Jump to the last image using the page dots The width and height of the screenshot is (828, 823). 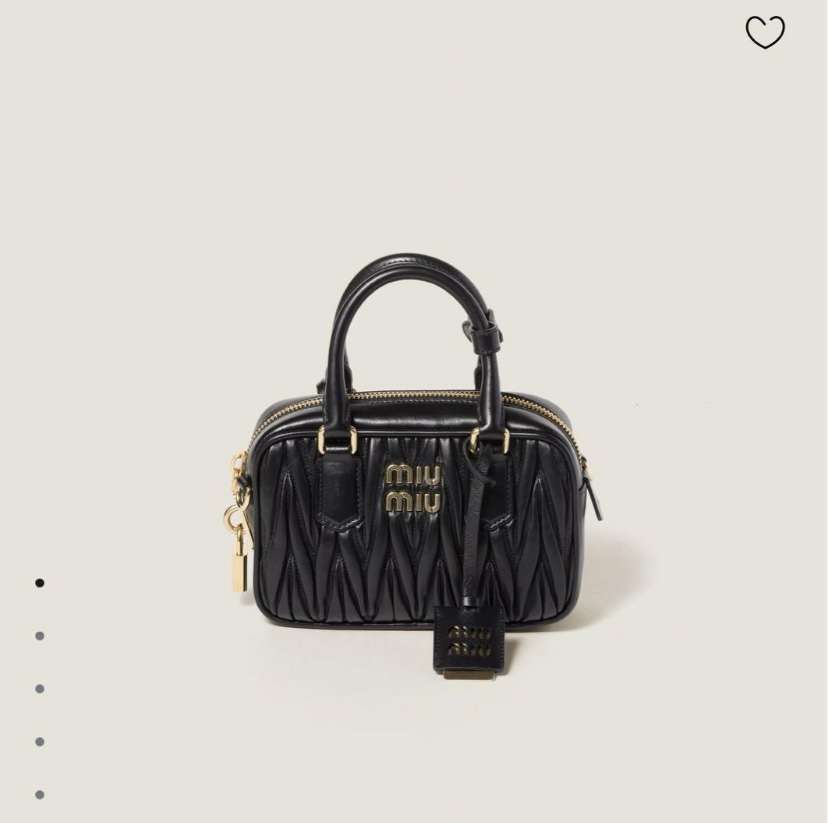40,795
